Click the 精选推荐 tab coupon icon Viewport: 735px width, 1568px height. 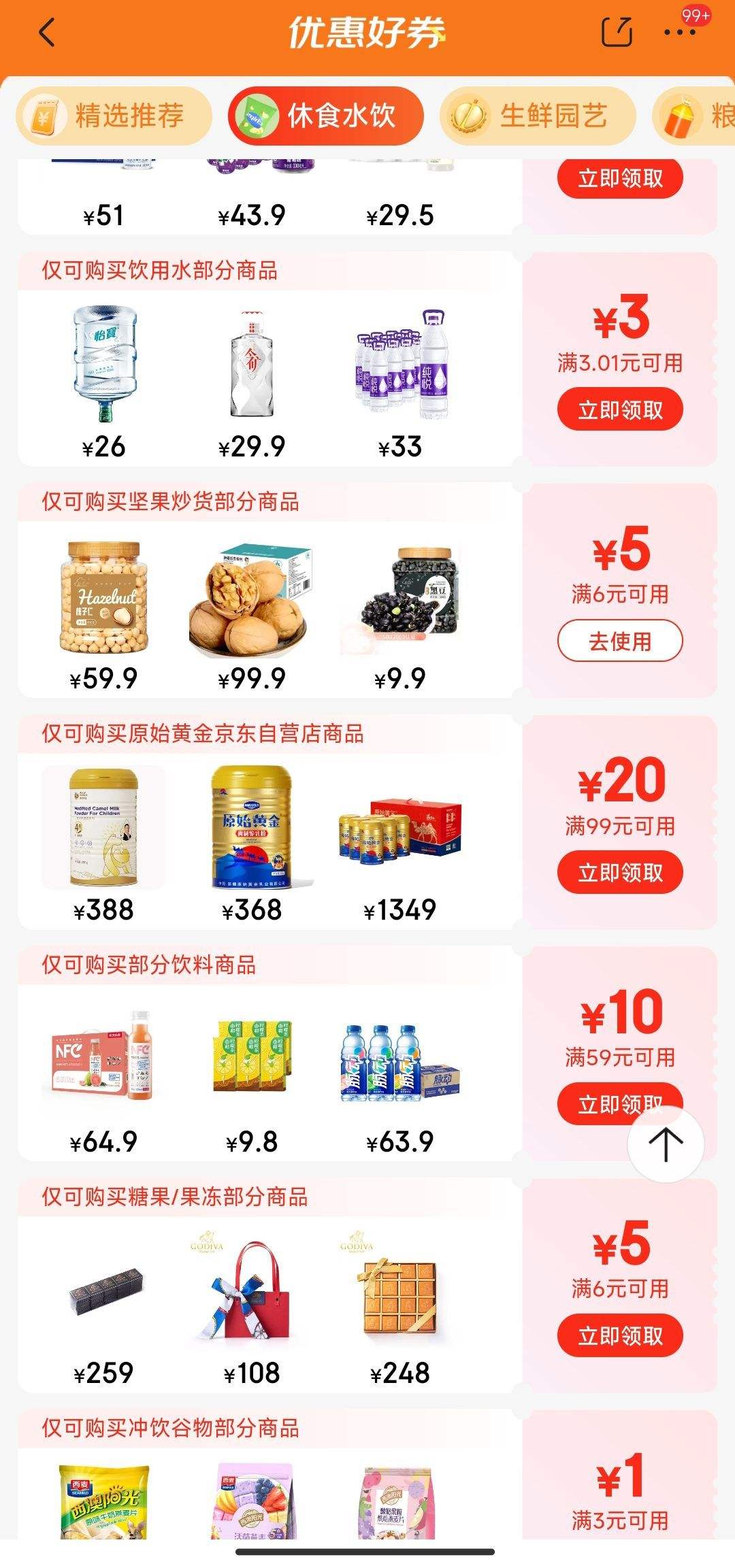click(x=46, y=114)
